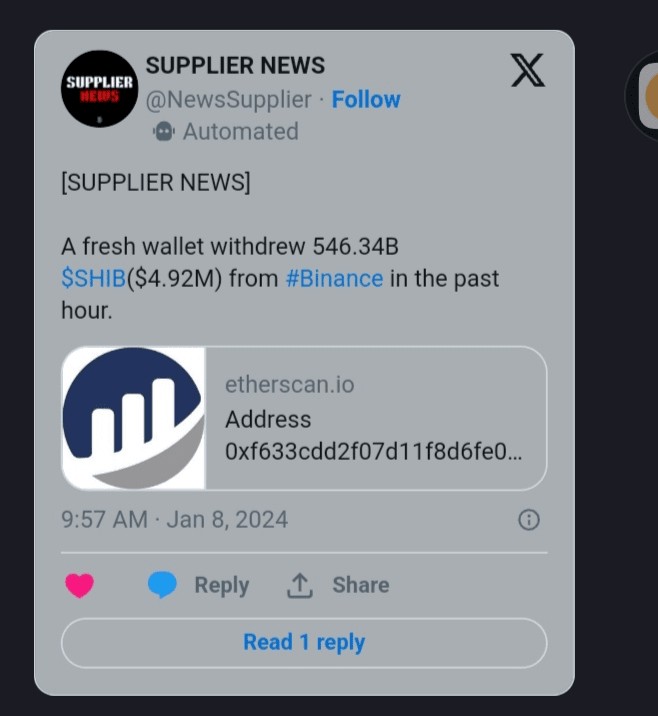Open the etherscan.io address card
658x716 pixels.
pos(304,418)
